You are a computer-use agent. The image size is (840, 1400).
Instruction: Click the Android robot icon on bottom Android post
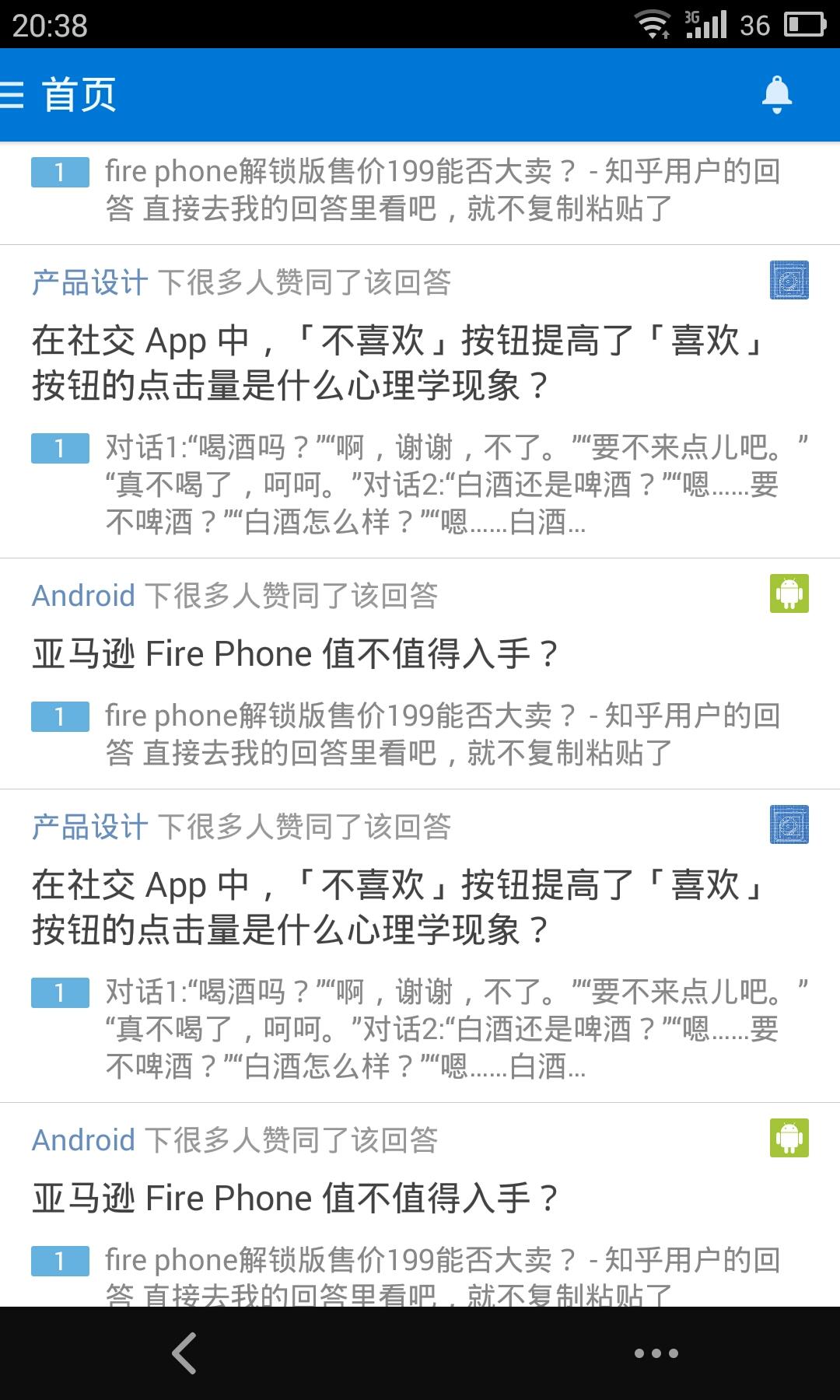coord(790,1138)
